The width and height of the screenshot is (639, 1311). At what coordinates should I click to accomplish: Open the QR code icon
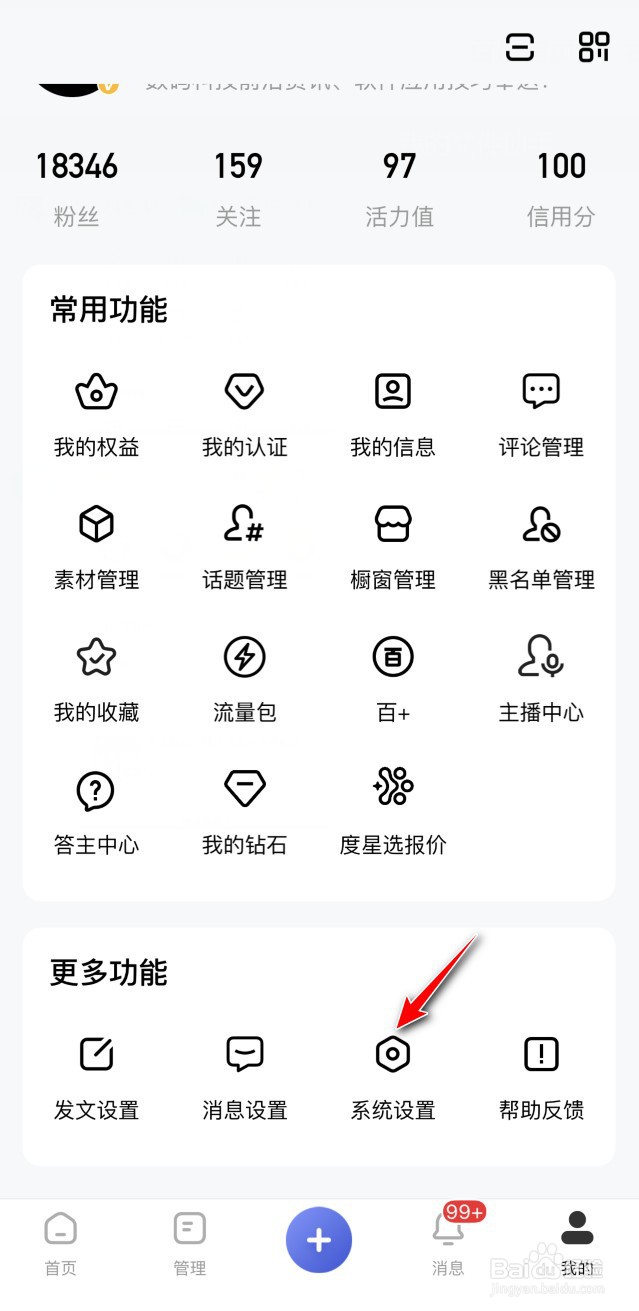(x=593, y=47)
